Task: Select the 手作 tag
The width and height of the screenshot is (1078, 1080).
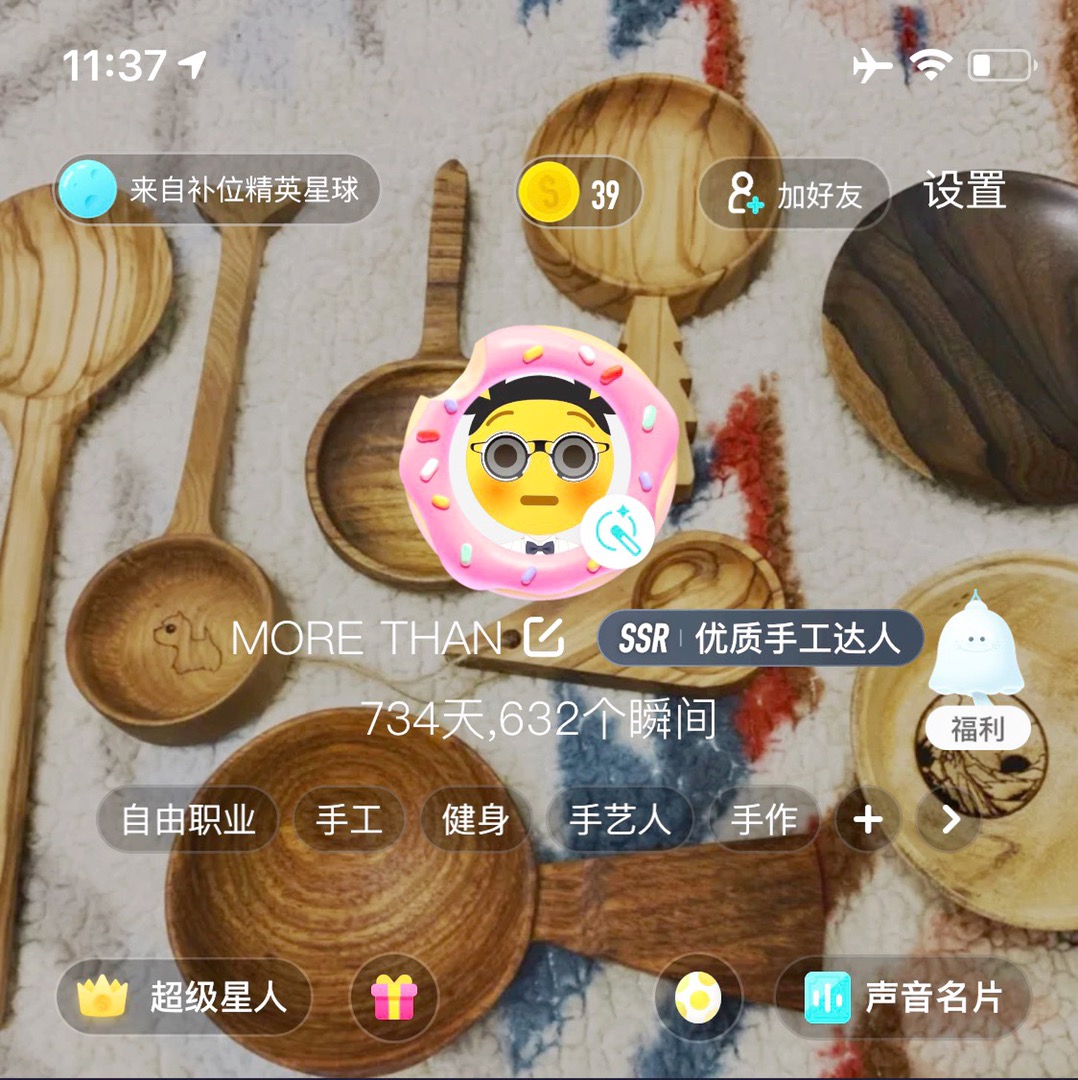Action: (764, 820)
